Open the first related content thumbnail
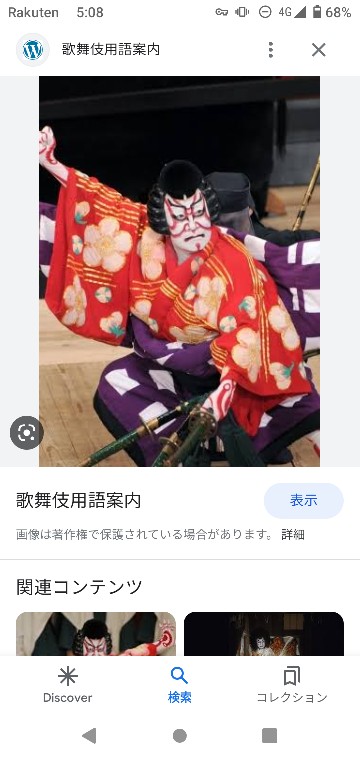Image resolution: width=360 pixels, height=760 pixels. point(96,634)
